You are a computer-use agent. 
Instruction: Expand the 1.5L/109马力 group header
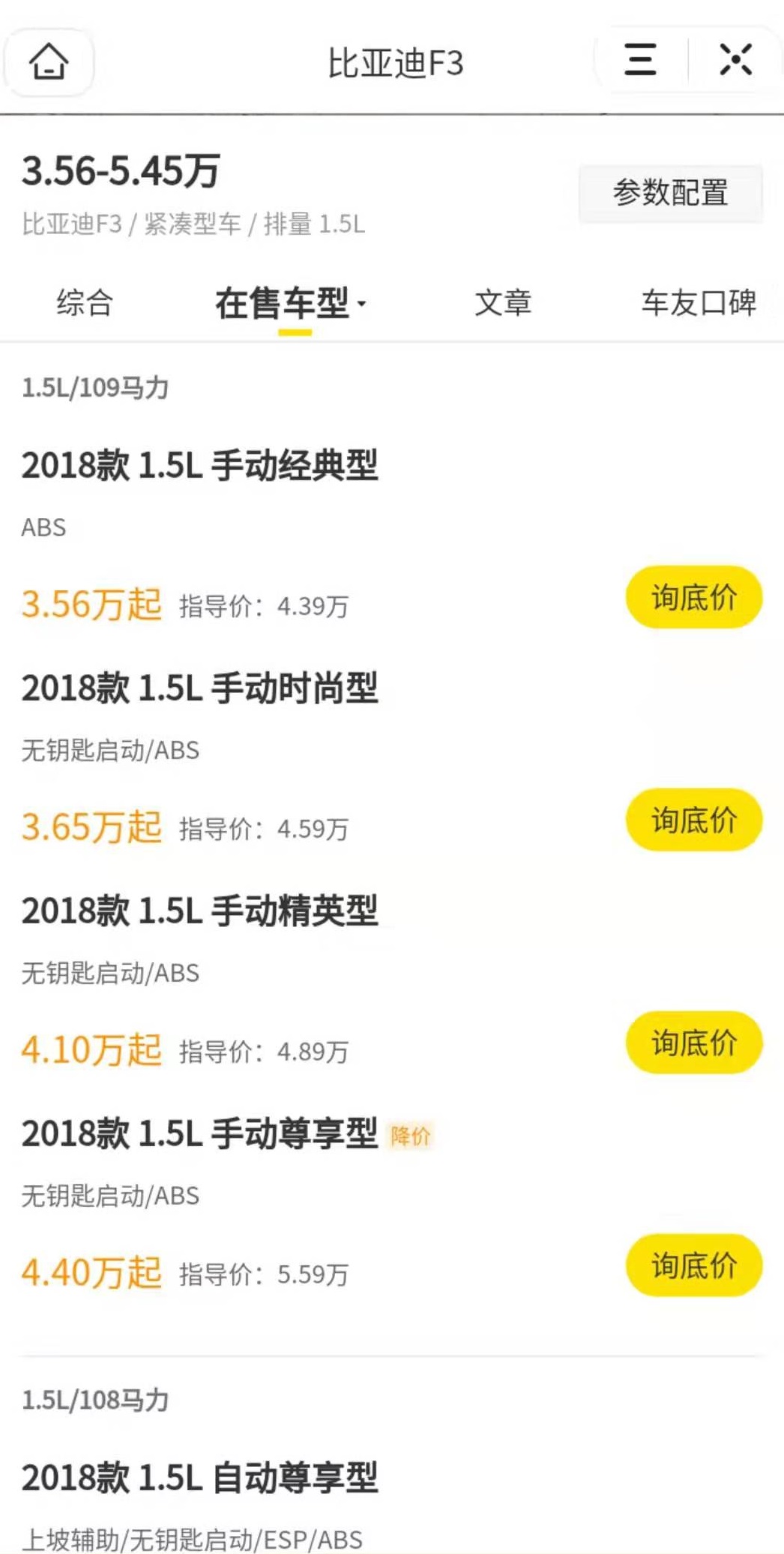(x=93, y=388)
